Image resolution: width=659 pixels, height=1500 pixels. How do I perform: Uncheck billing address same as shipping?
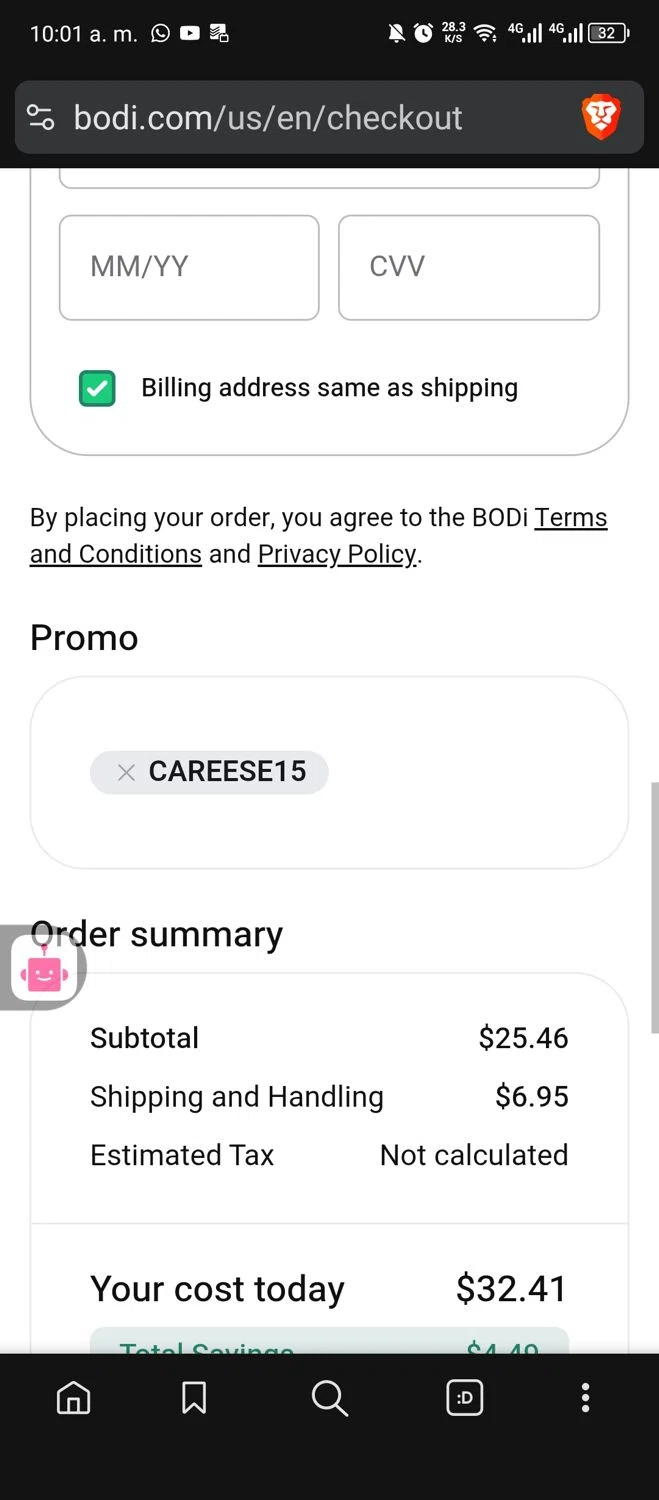97,388
